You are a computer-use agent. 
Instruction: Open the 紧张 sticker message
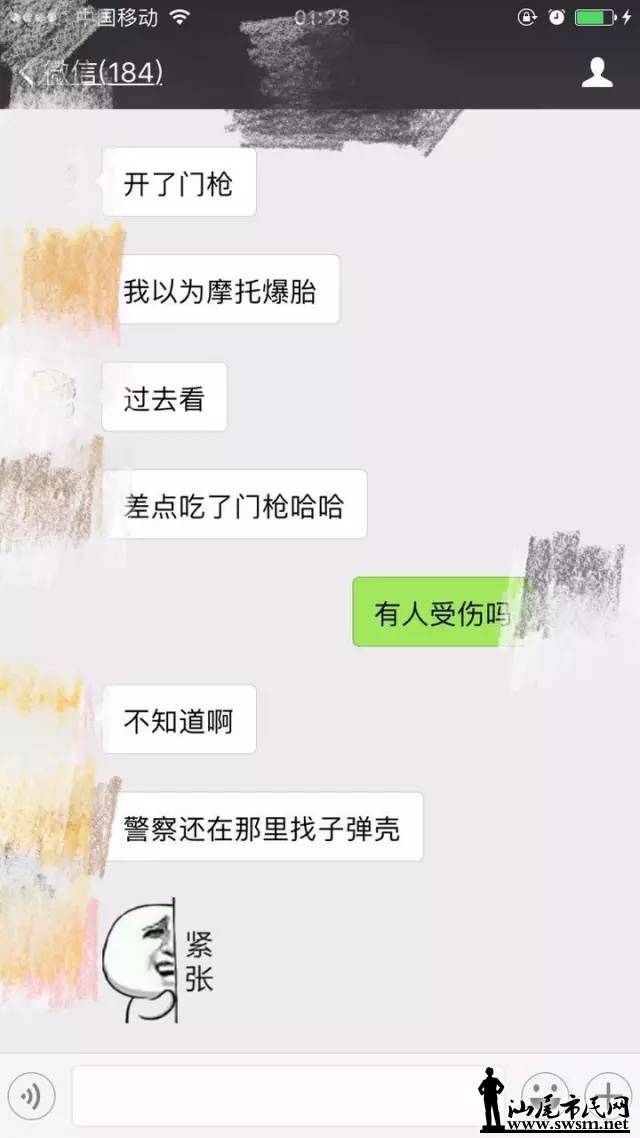[x=160, y=960]
